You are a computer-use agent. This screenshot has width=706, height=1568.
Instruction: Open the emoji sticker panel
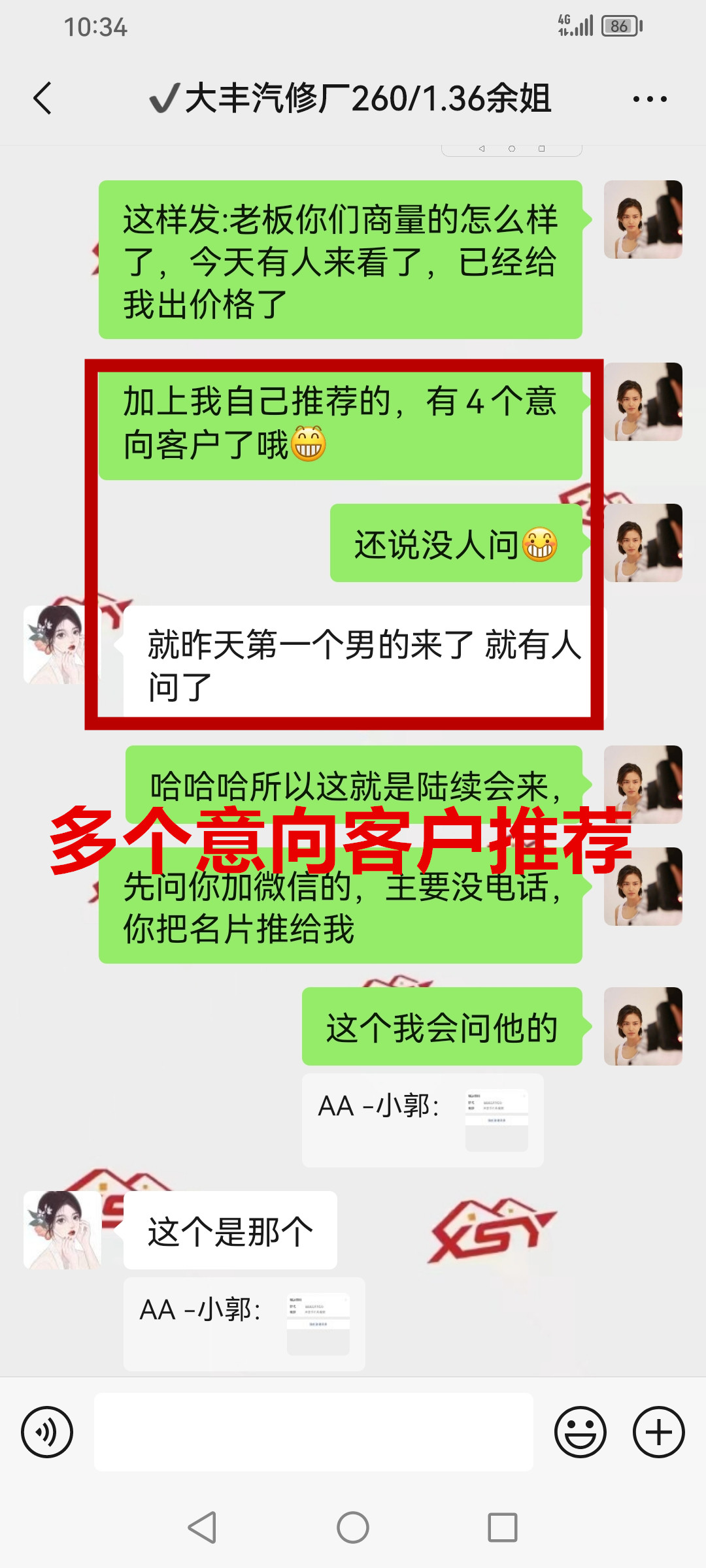click(x=580, y=1432)
